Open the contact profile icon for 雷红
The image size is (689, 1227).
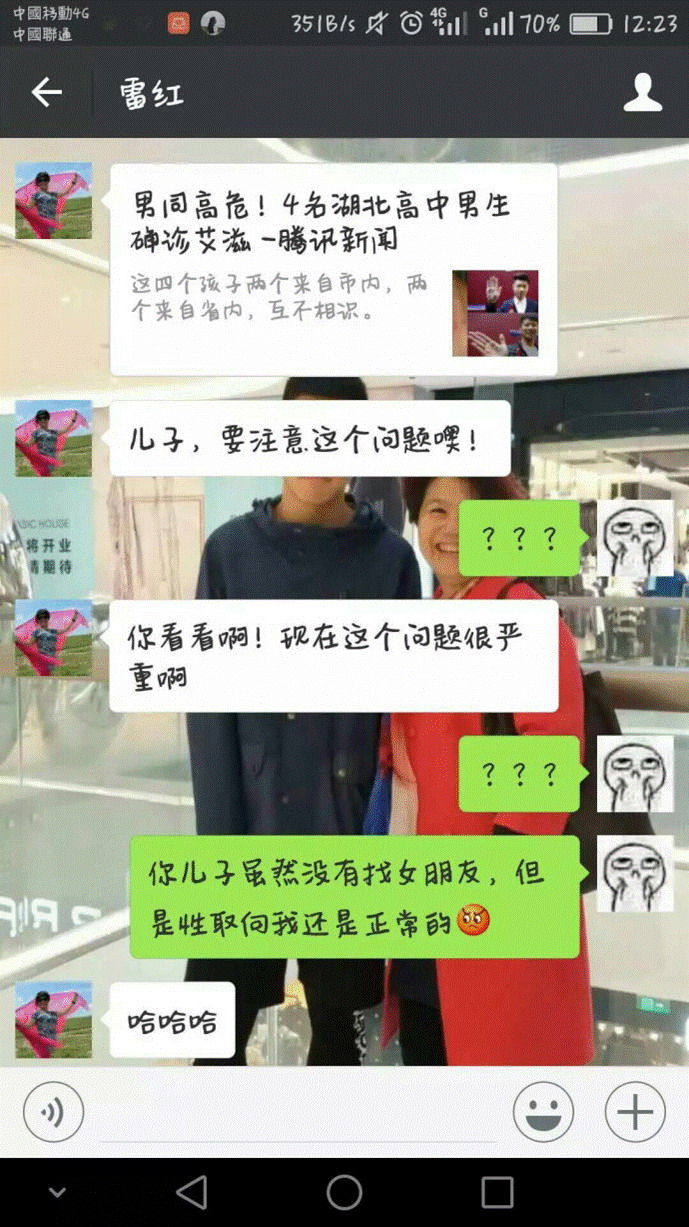pyautogui.click(x=642, y=93)
